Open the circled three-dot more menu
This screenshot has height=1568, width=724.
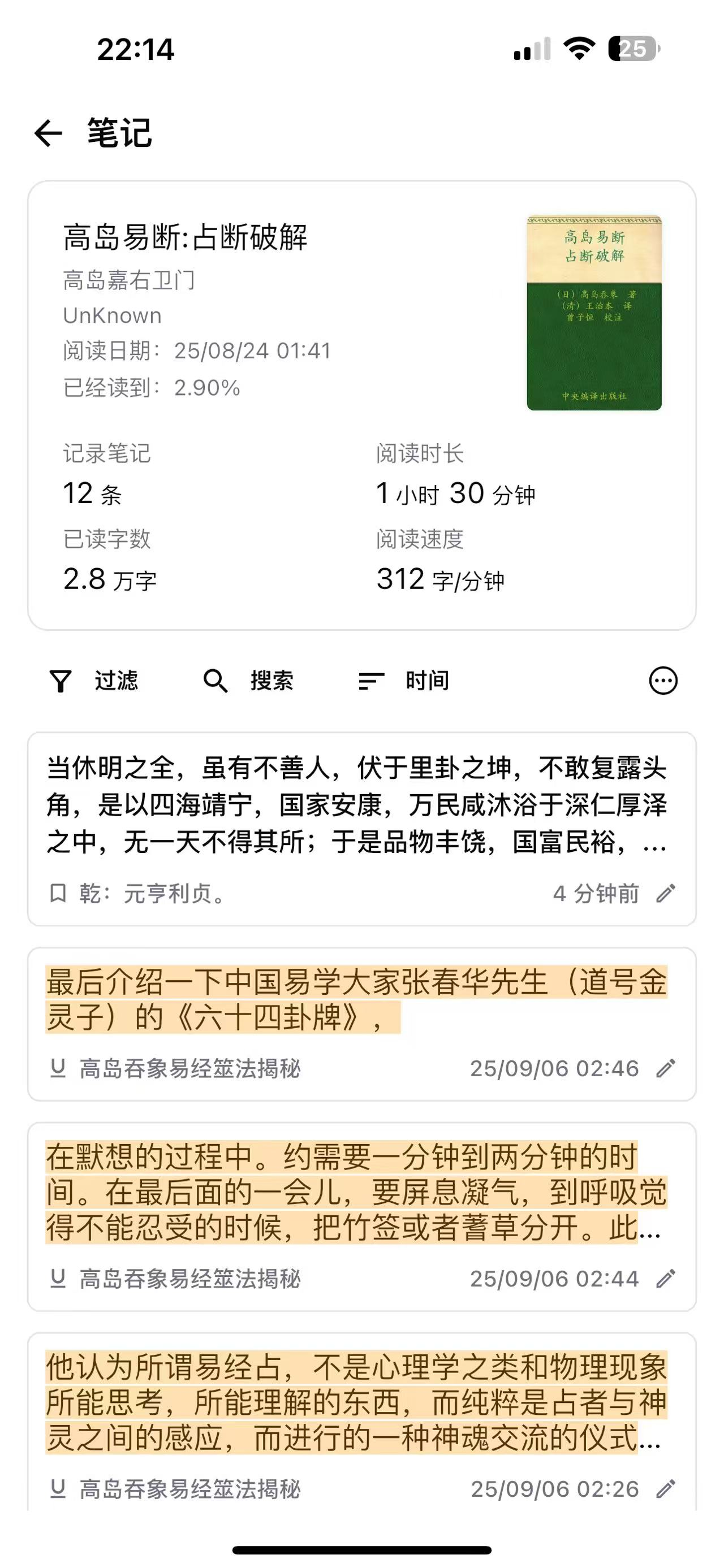click(663, 681)
